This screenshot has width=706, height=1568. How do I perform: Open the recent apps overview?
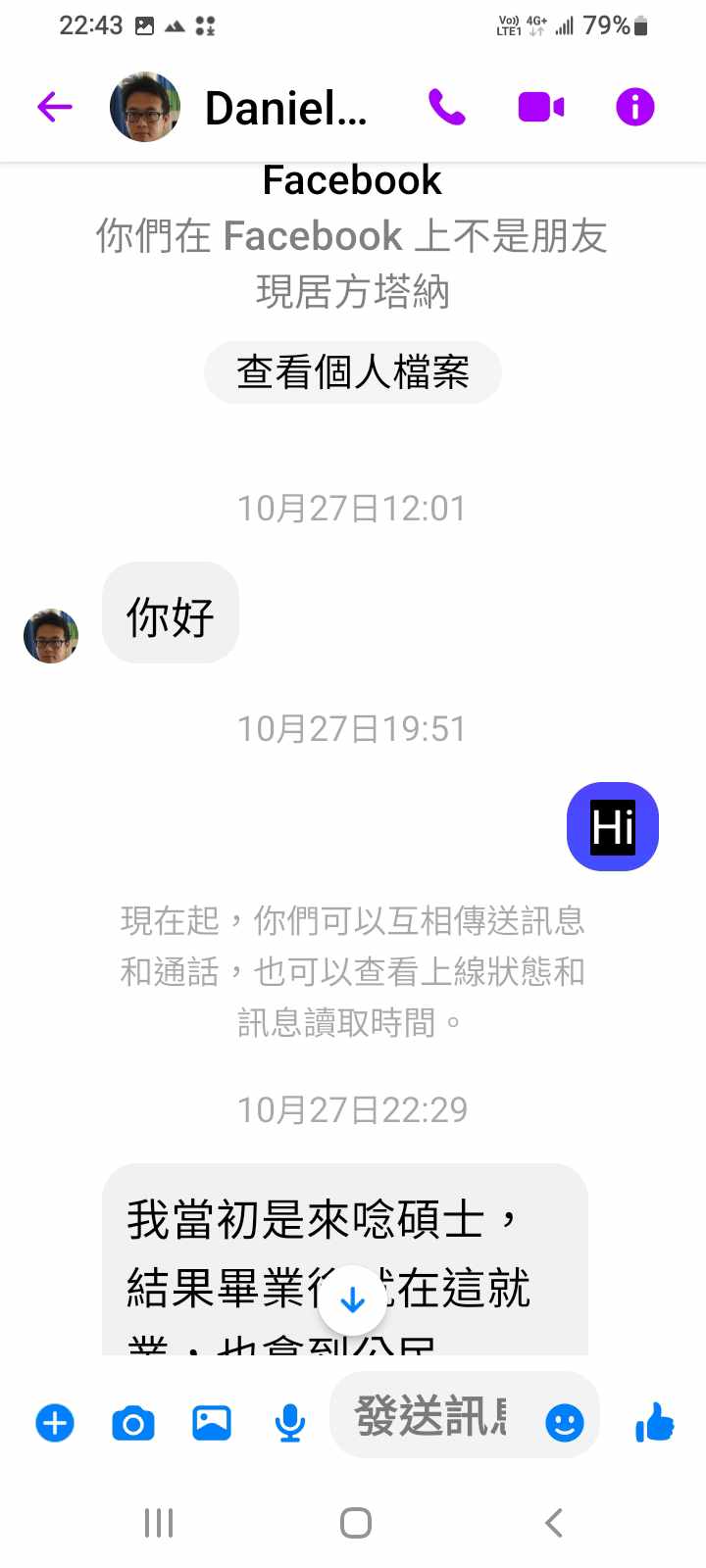(x=159, y=1523)
